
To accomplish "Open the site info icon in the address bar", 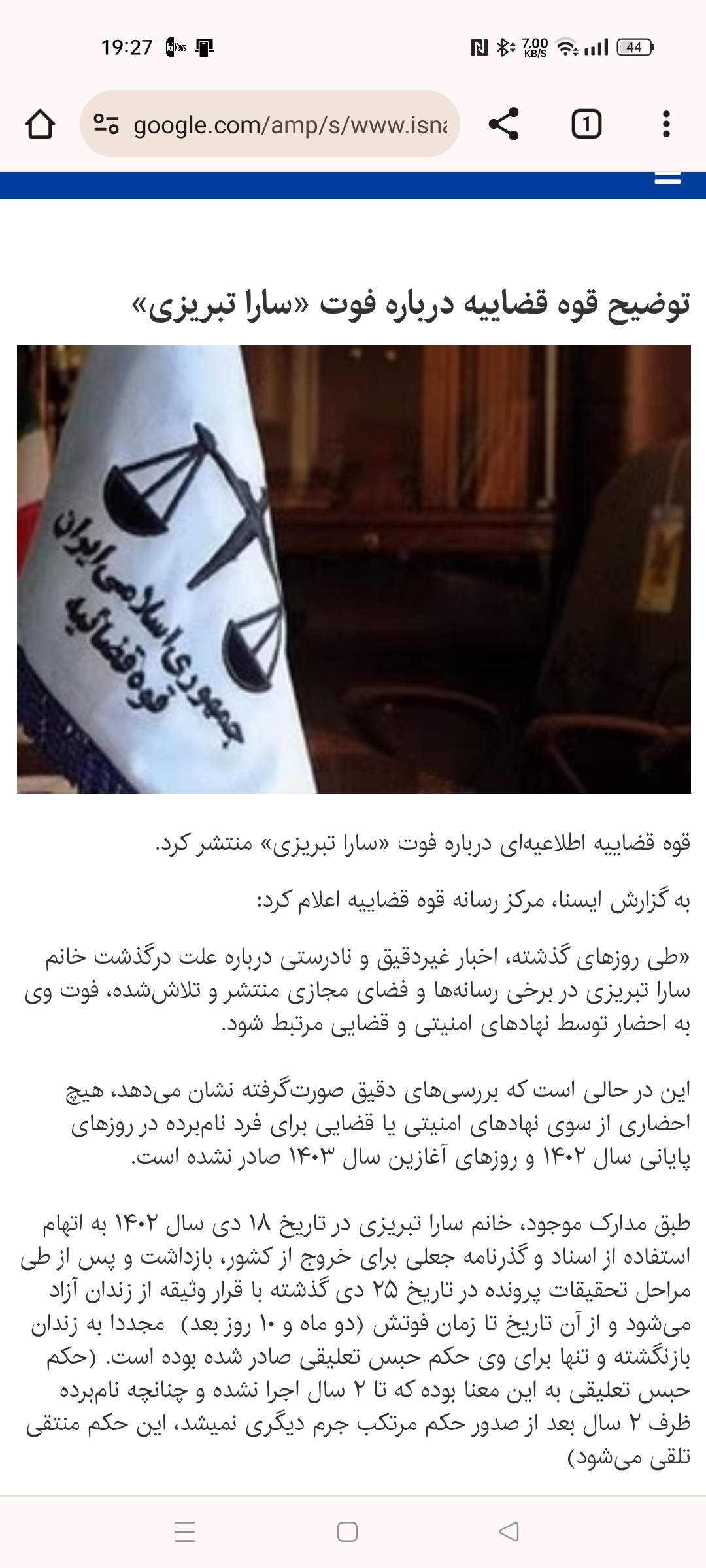I will click(x=106, y=124).
